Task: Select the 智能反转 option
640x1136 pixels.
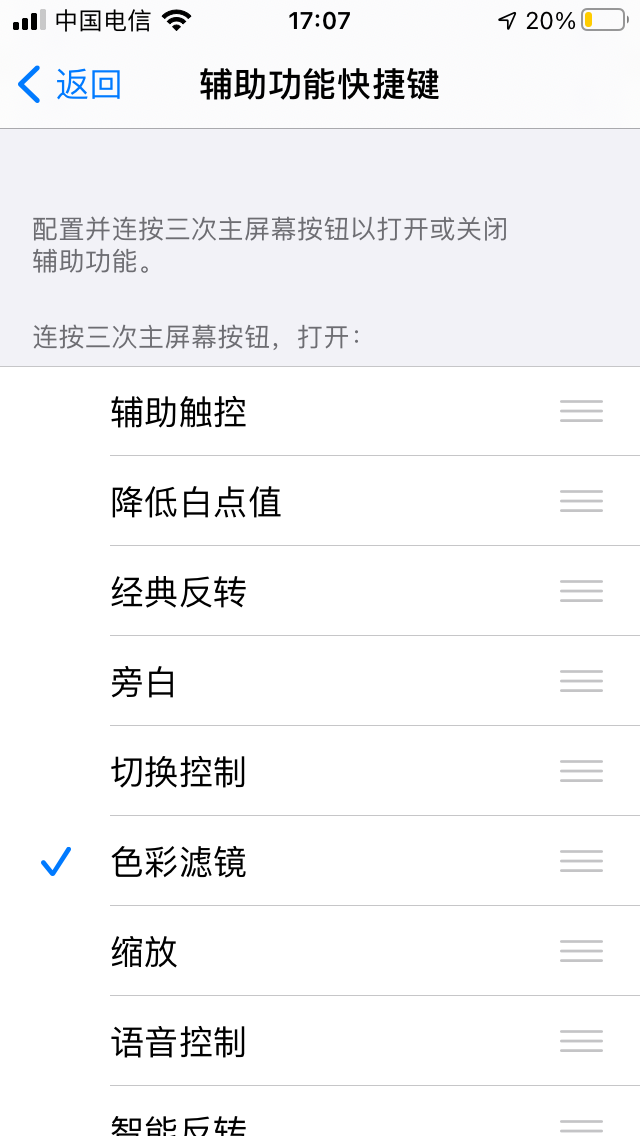Action: [x=179, y=1122]
